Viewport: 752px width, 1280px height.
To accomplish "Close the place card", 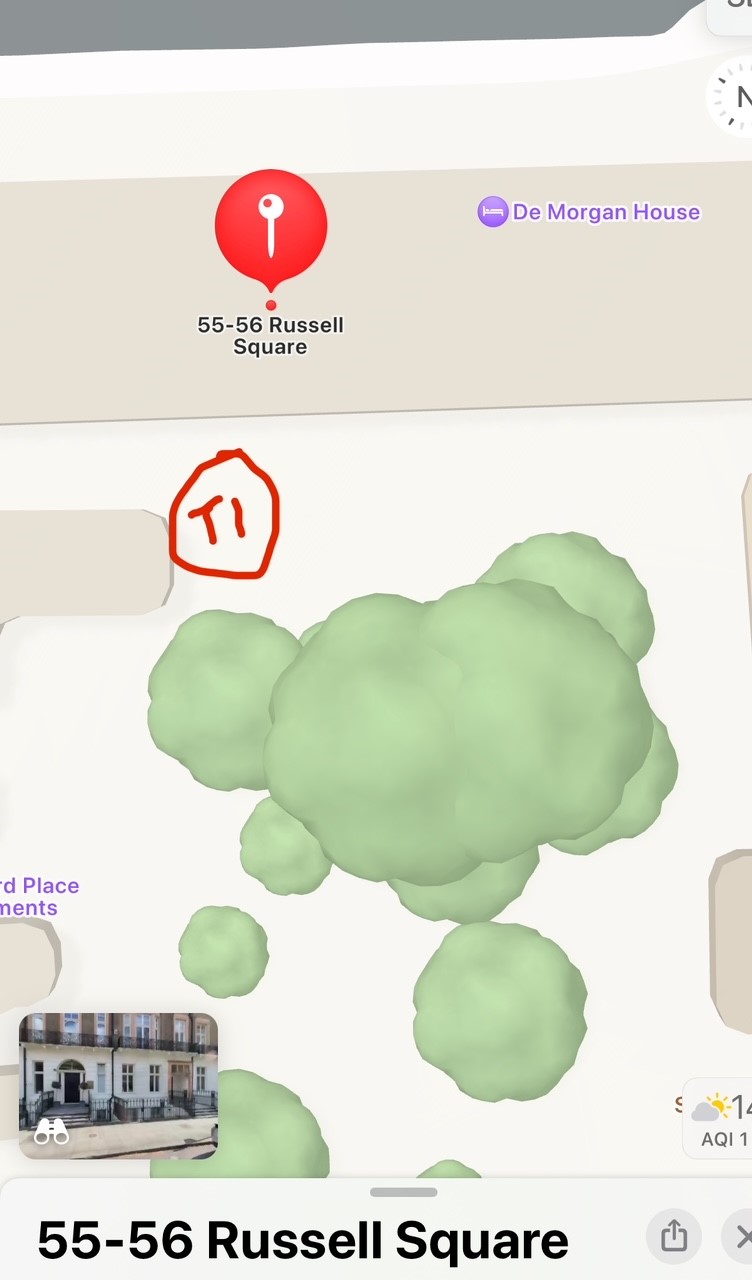I will (x=738, y=1237).
